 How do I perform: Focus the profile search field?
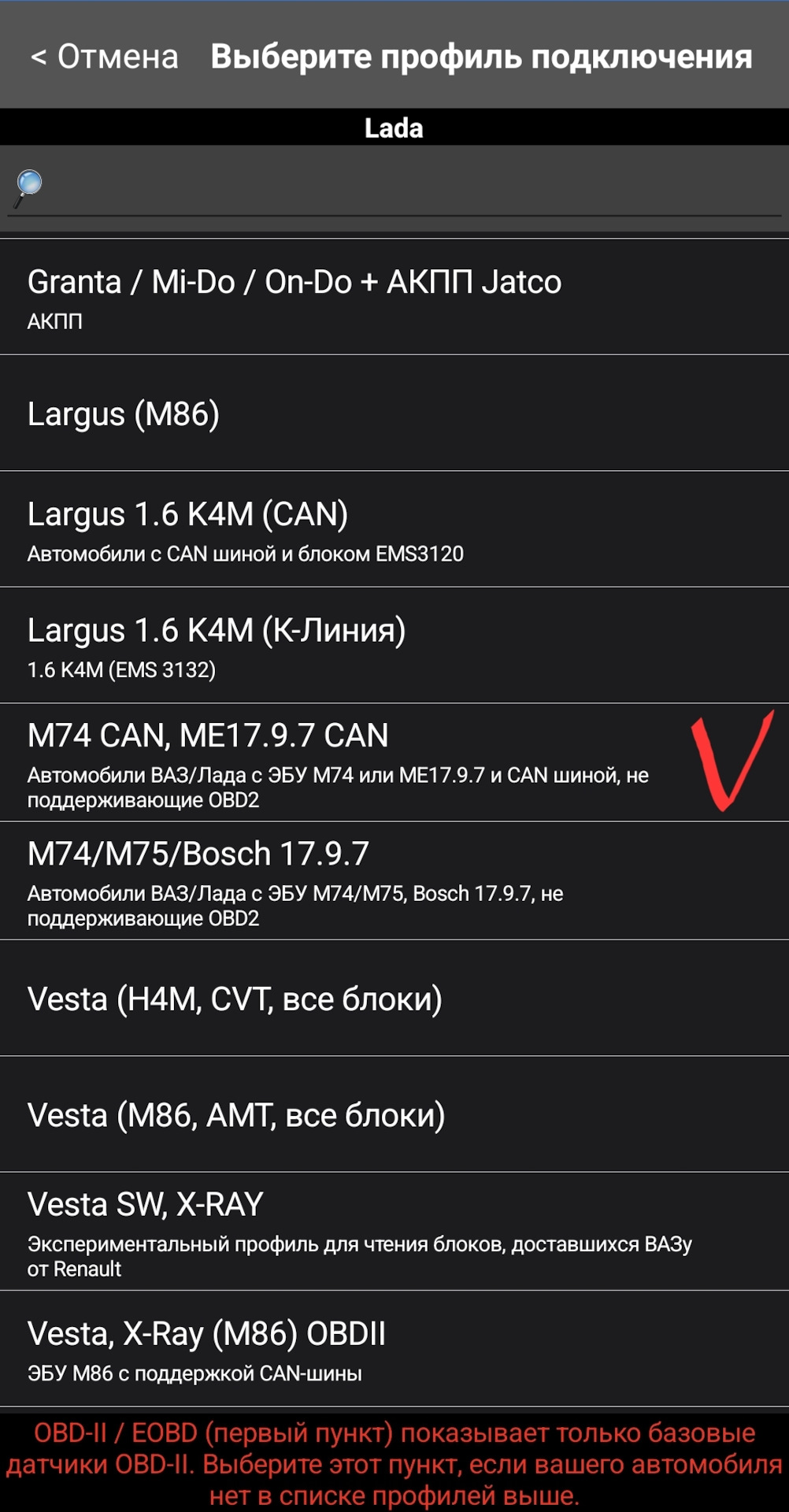point(409,187)
